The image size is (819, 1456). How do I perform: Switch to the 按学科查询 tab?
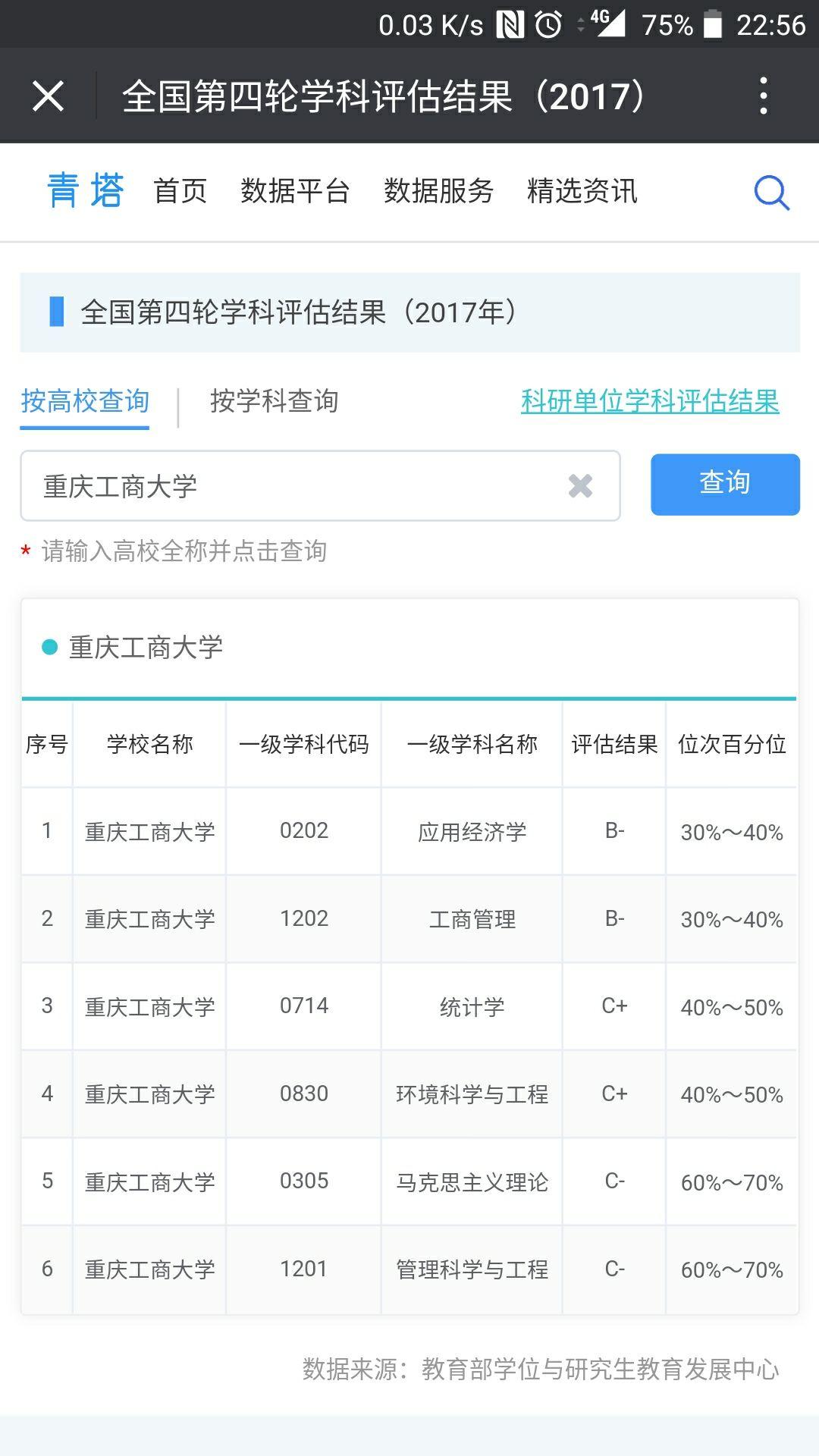[274, 401]
